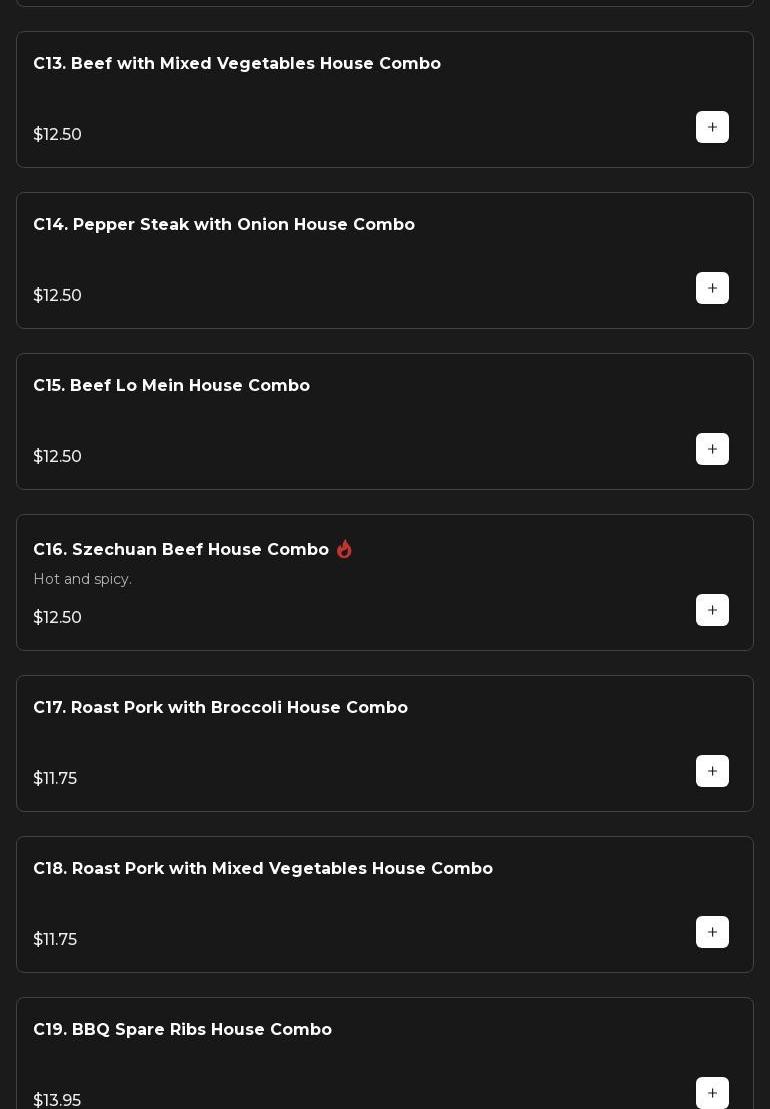Add the C16 Szechuan Beef House Combo
The width and height of the screenshot is (770, 1109).
[712, 610]
